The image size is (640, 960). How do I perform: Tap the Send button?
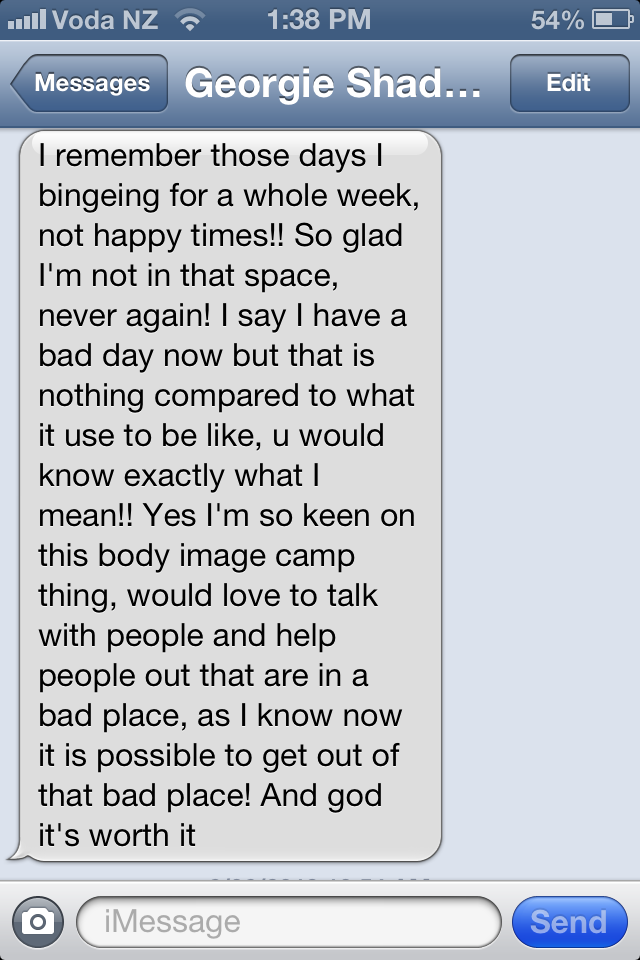(568, 921)
